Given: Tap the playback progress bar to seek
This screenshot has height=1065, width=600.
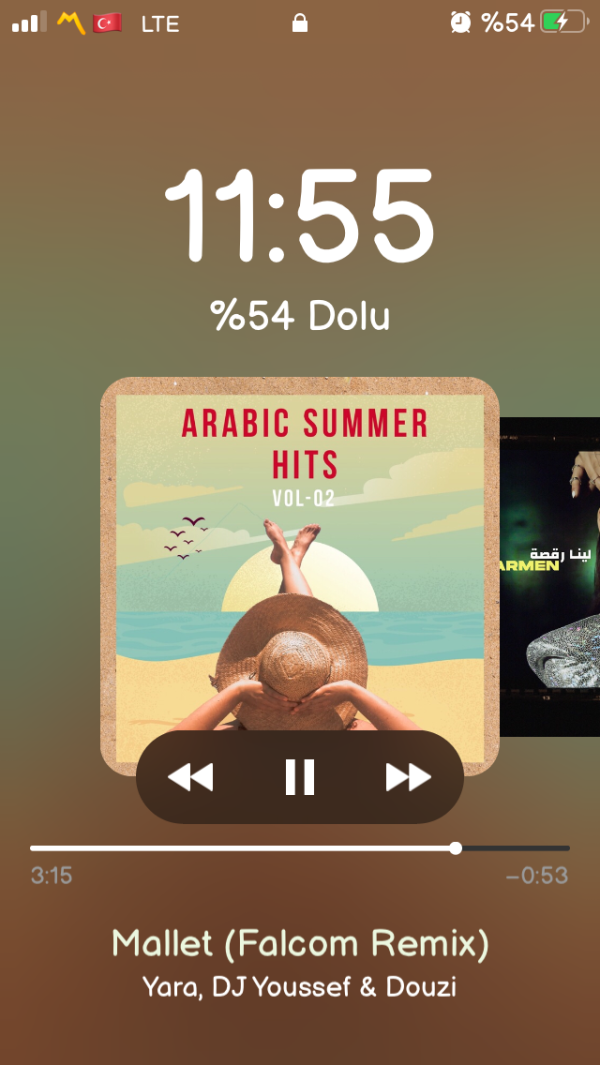Looking at the screenshot, I should point(300,848).
